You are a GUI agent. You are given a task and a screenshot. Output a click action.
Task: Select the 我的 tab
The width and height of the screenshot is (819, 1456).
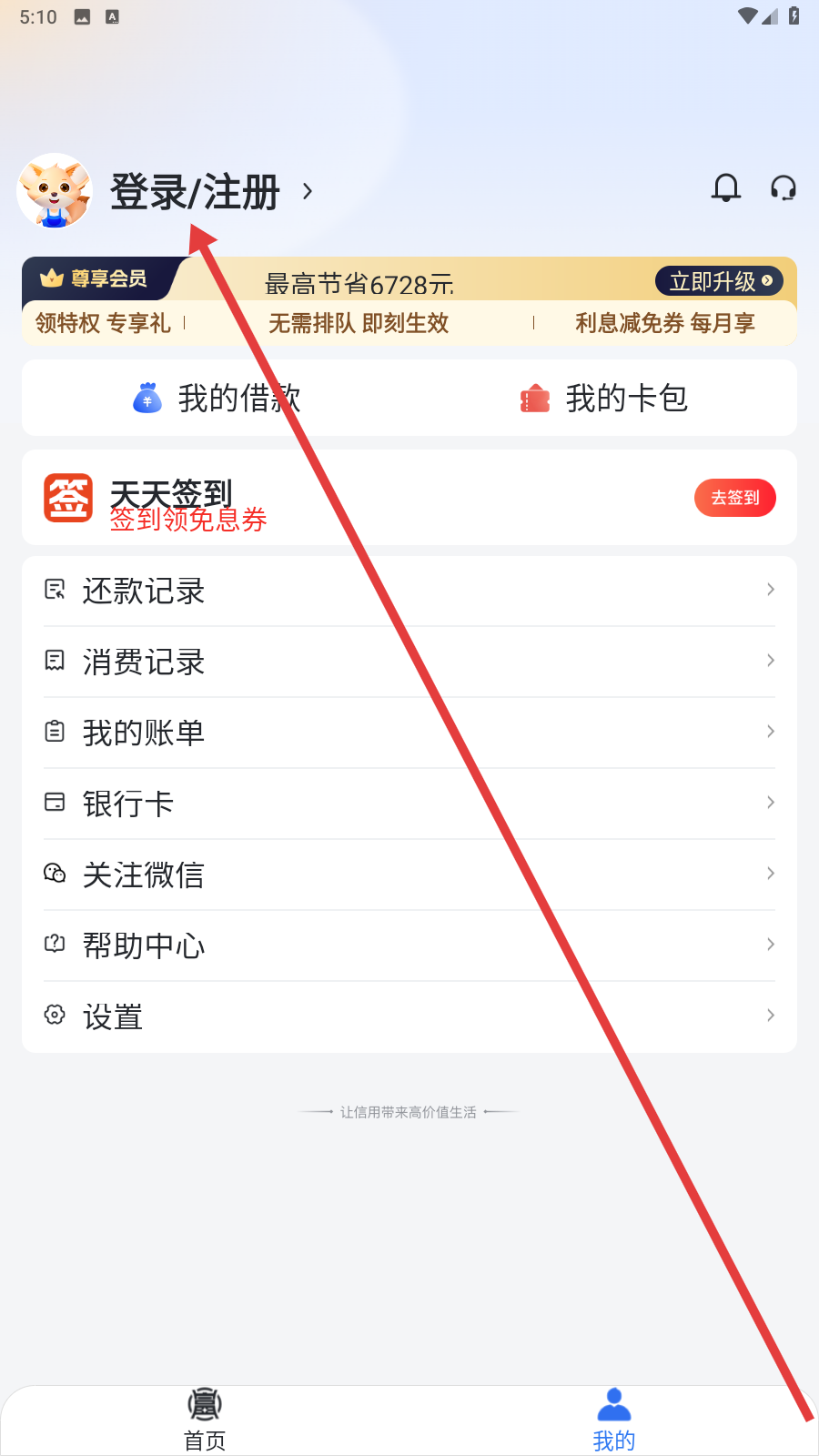click(x=614, y=1420)
